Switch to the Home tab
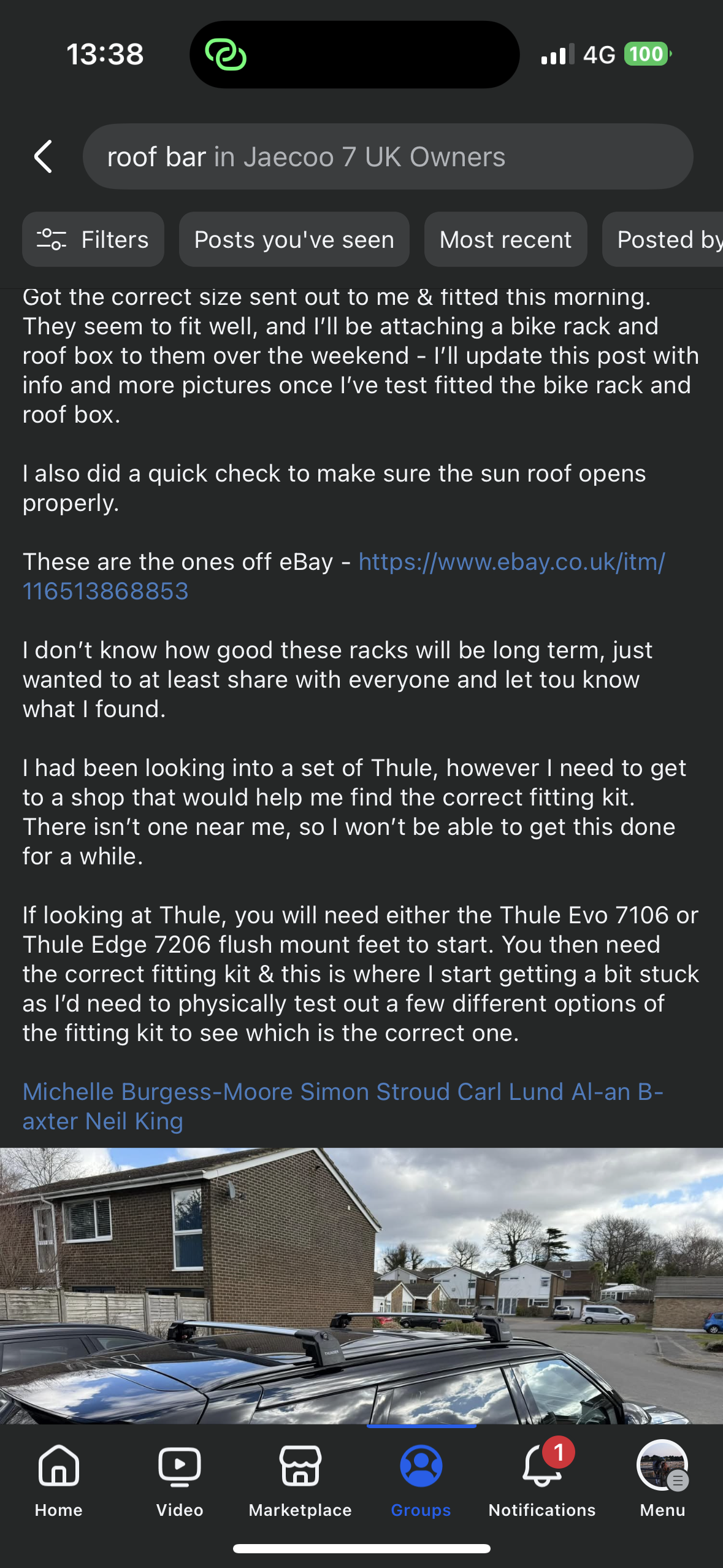The width and height of the screenshot is (723, 1568). pyautogui.click(x=59, y=1480)
